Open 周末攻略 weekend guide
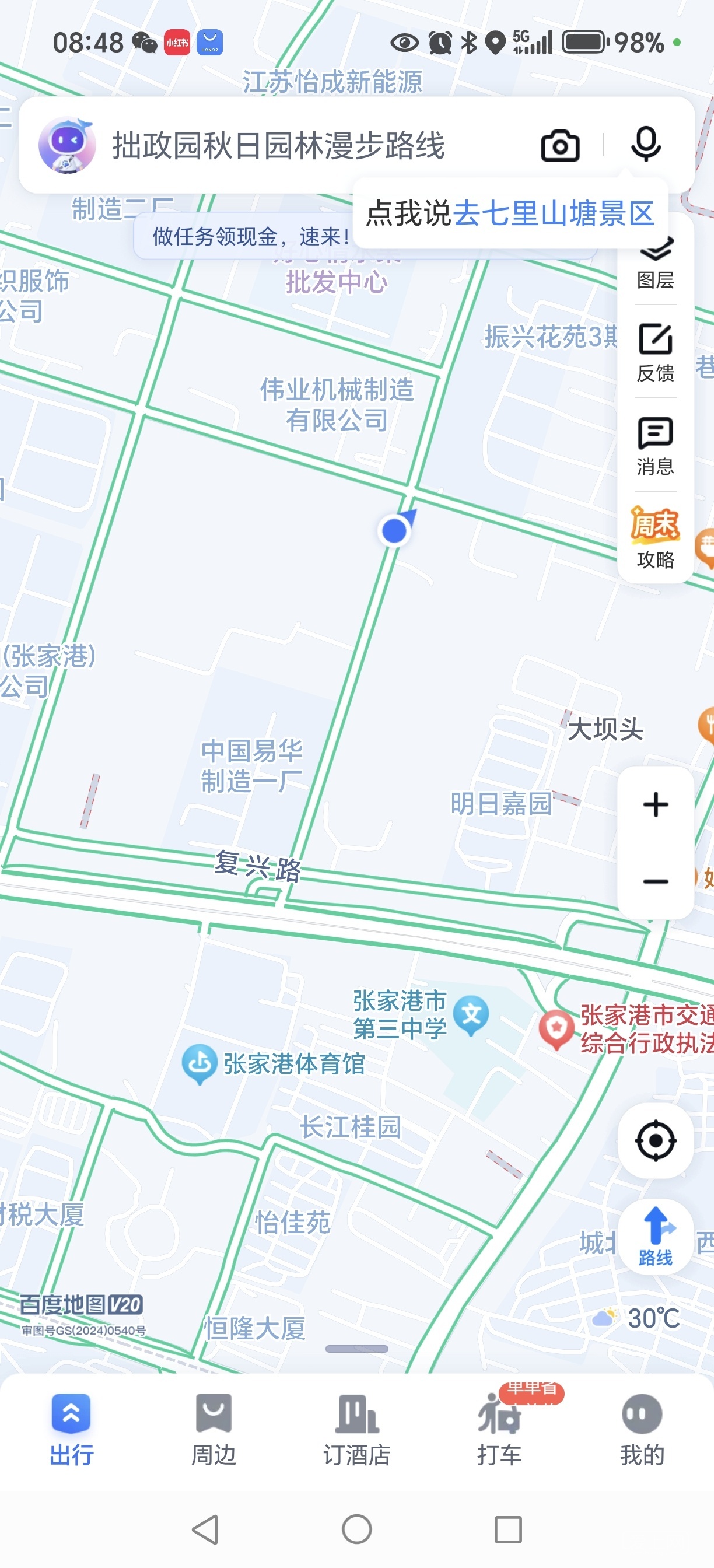This screenshot has height=1568, width=714. [655, 537]
